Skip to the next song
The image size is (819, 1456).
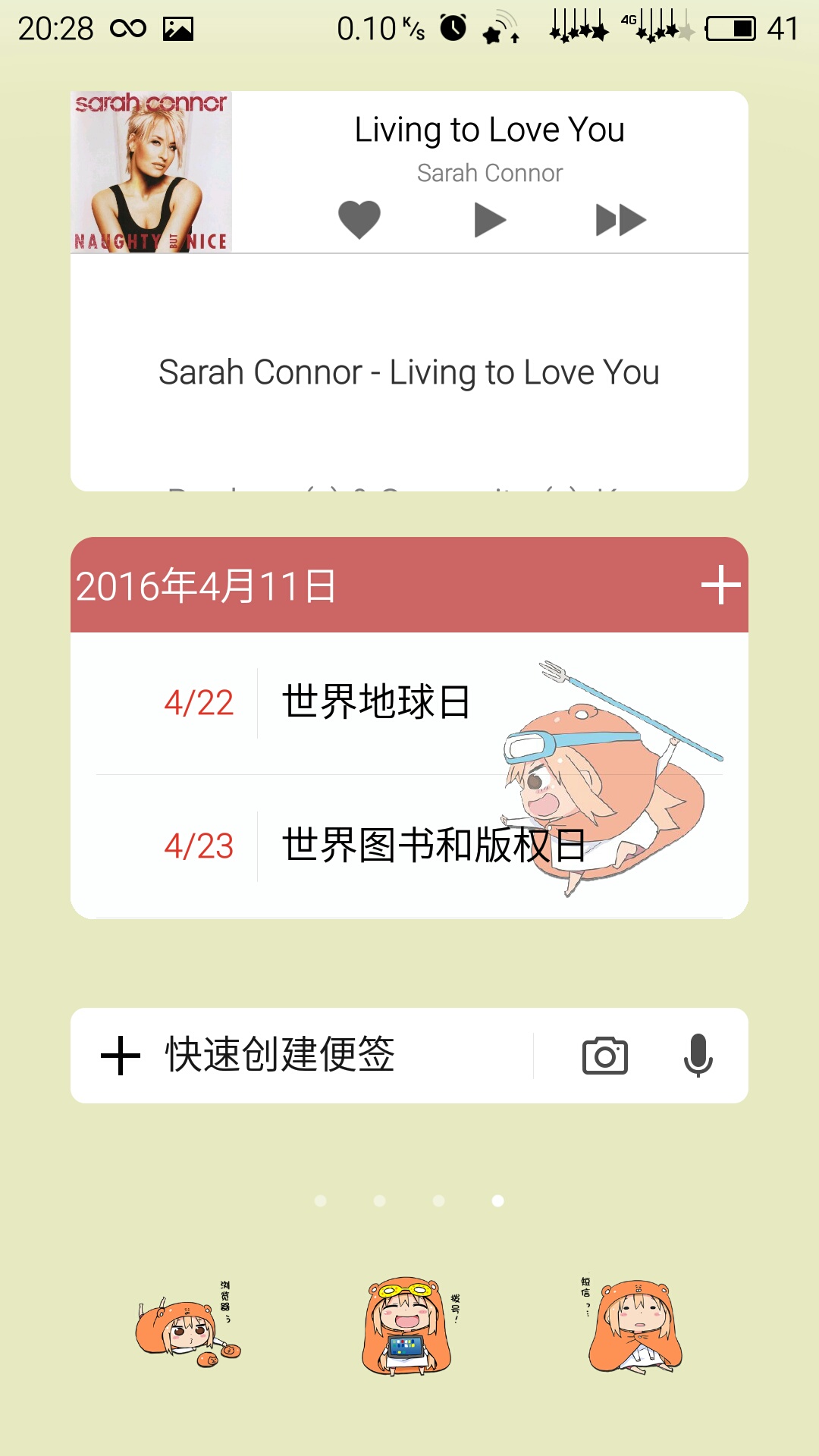[620, 220]
